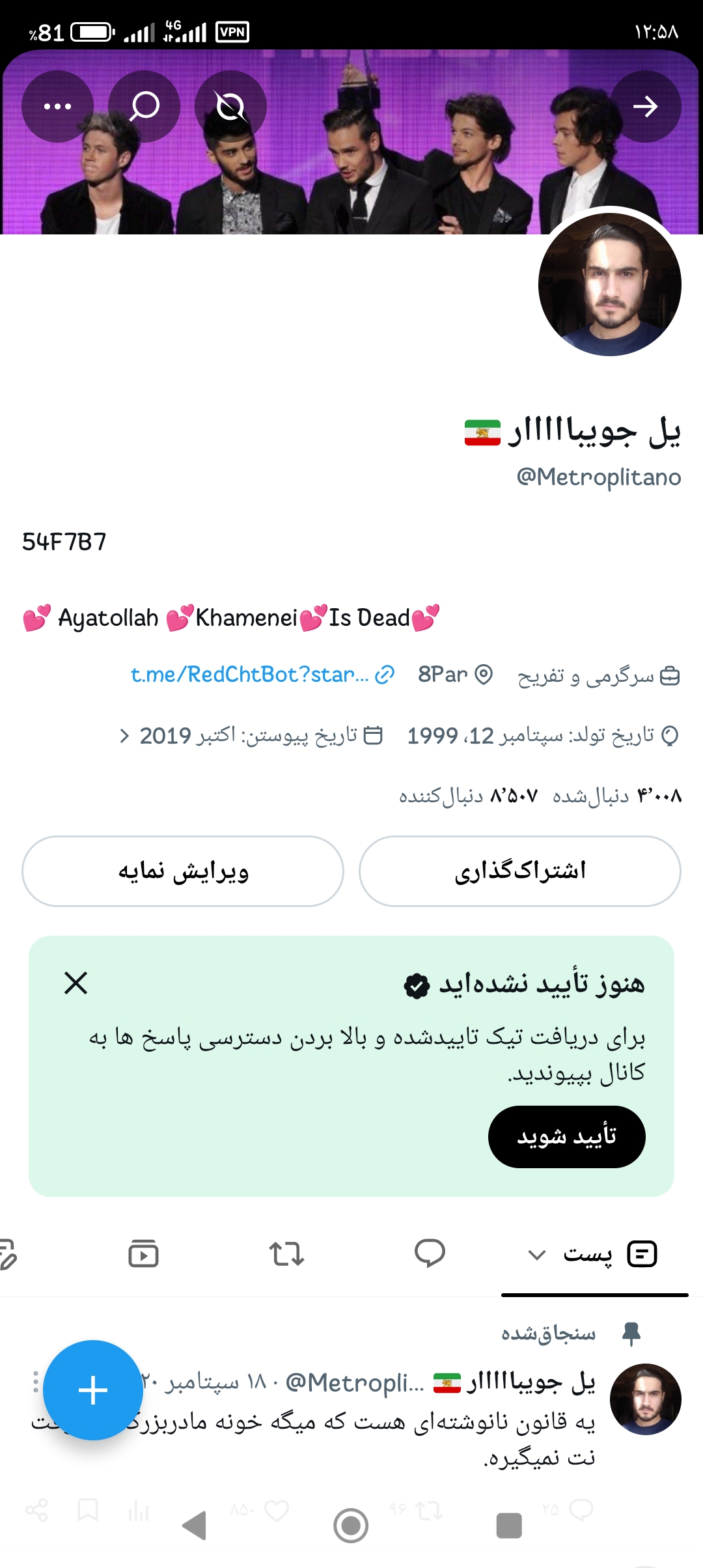This screenshot has width=703, height=1568.
Task: Switch to the media tab
Action: click(x=143, y=1254)
